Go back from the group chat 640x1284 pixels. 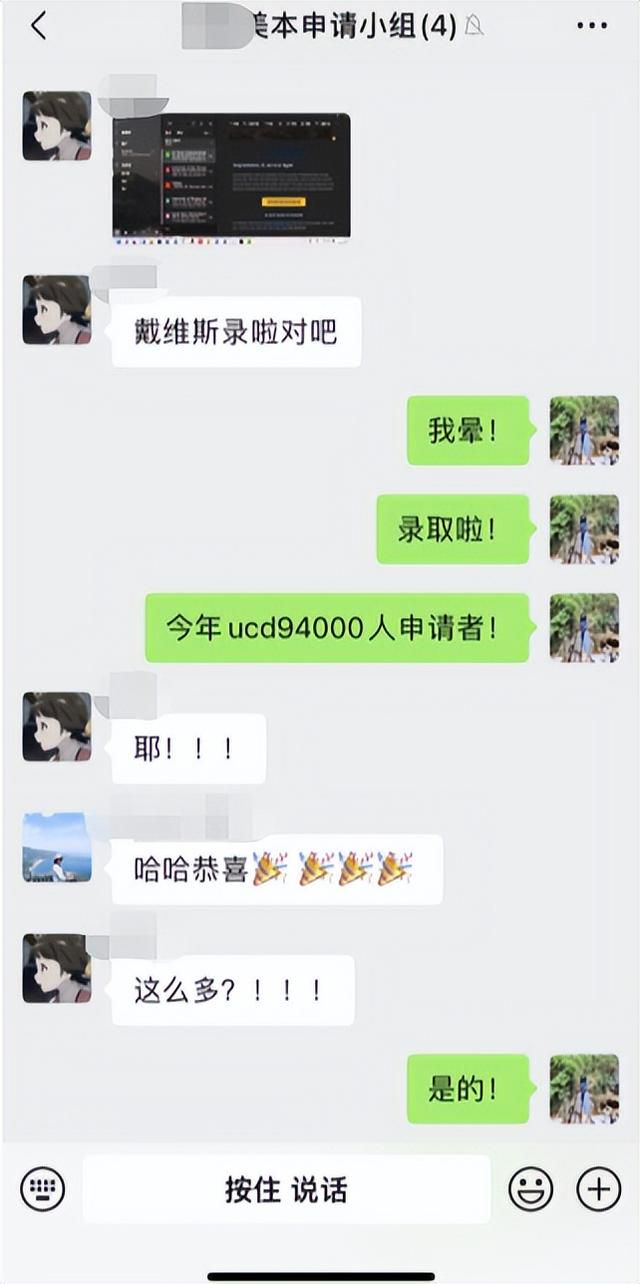tap(38, 26)
